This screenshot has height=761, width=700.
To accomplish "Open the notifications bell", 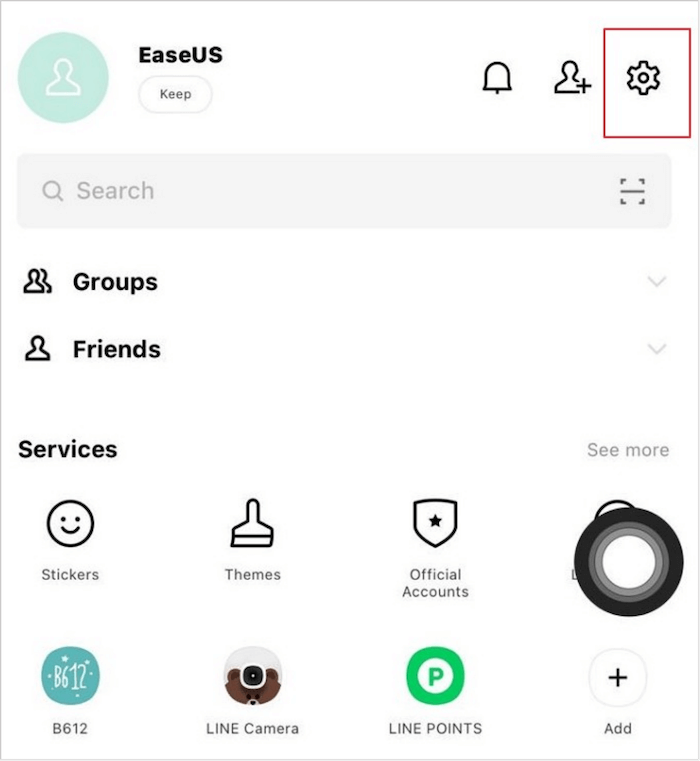I will click(497, 78).
